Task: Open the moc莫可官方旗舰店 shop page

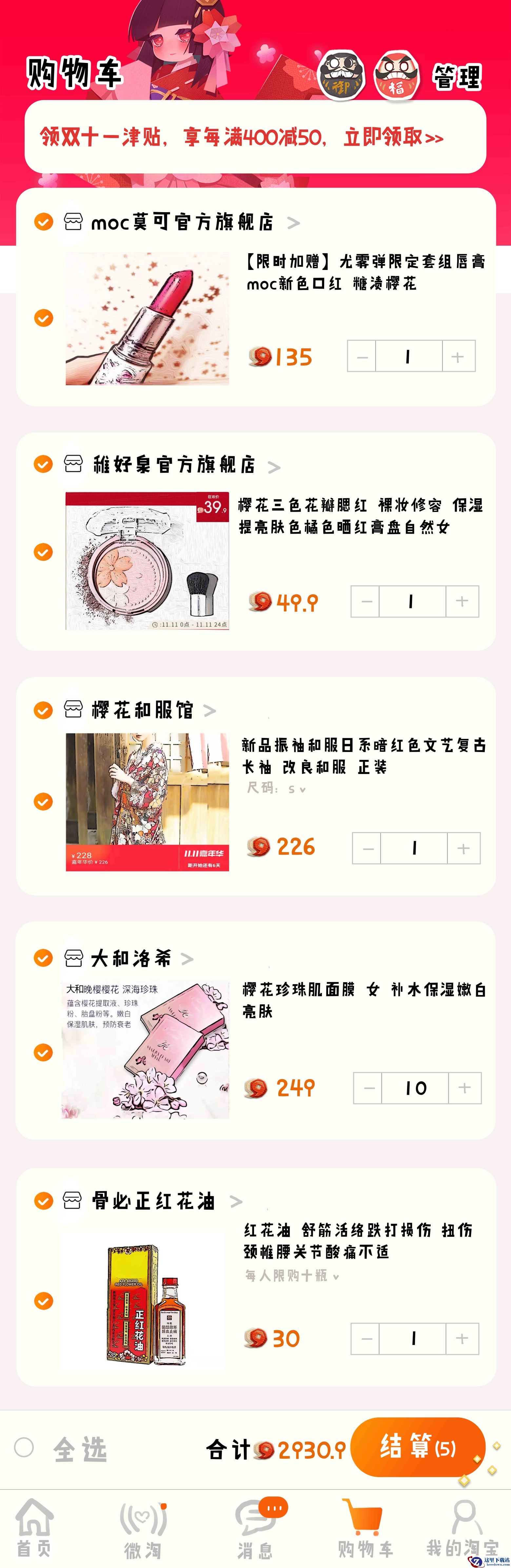Action: coord(183,222)
